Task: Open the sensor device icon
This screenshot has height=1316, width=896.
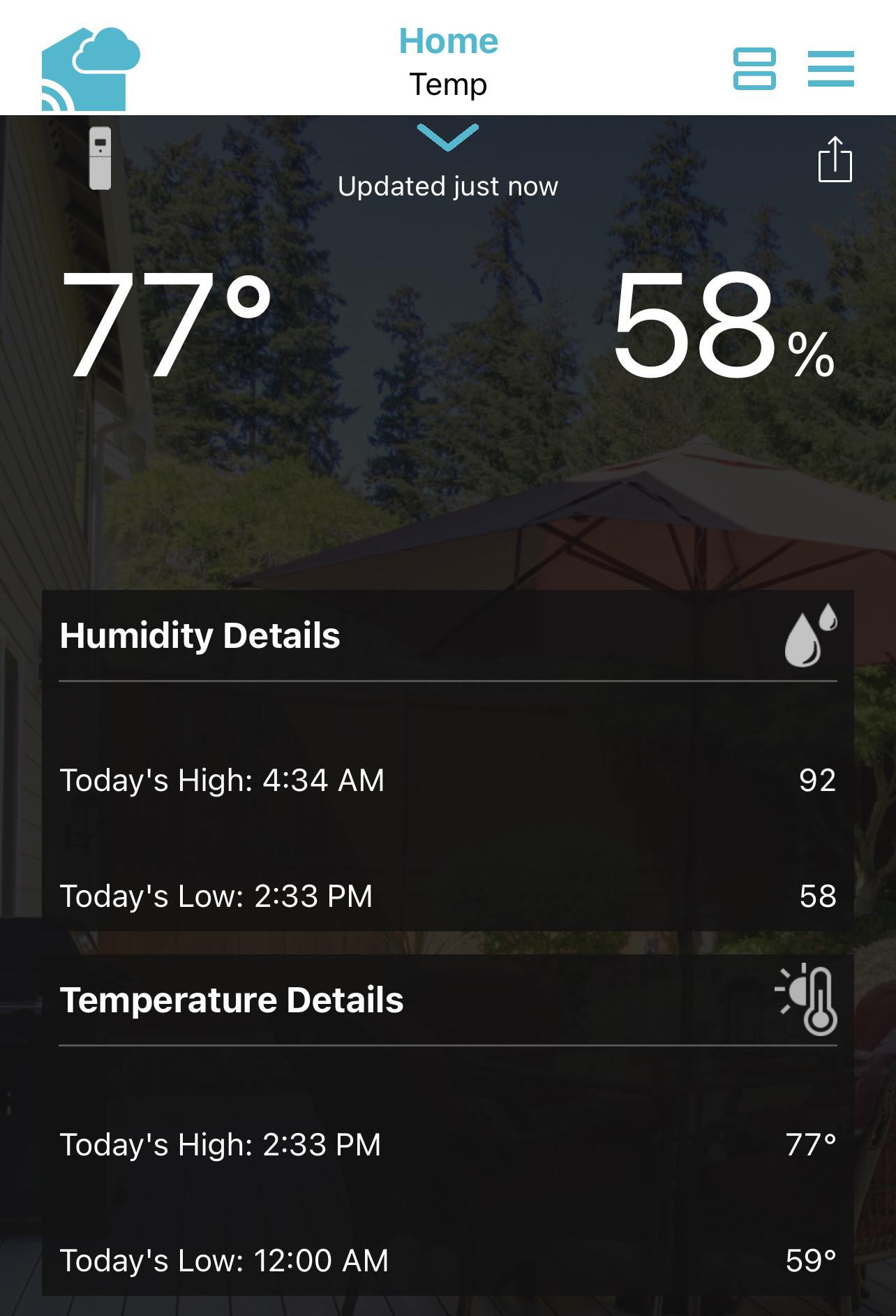Action: click(100, 158)
